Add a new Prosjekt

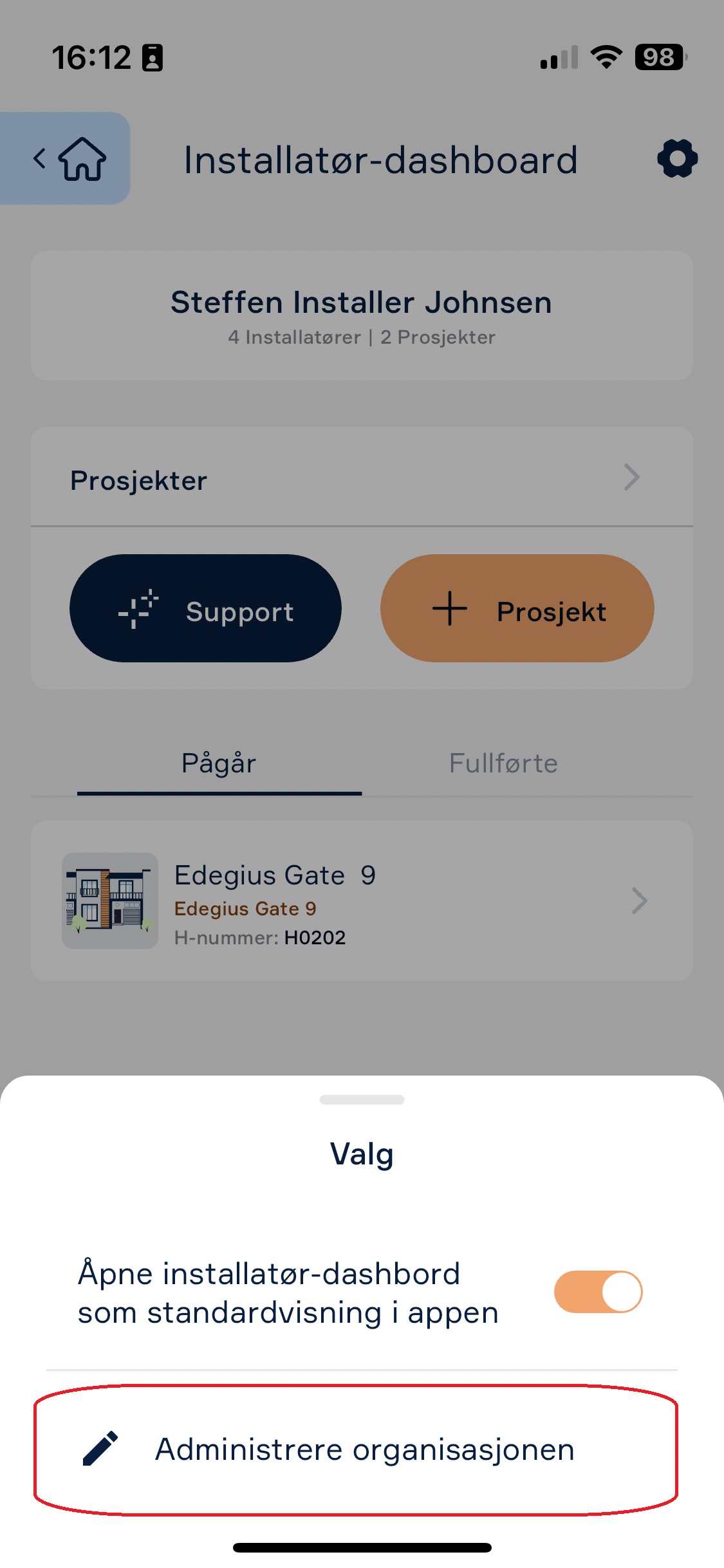517,608
